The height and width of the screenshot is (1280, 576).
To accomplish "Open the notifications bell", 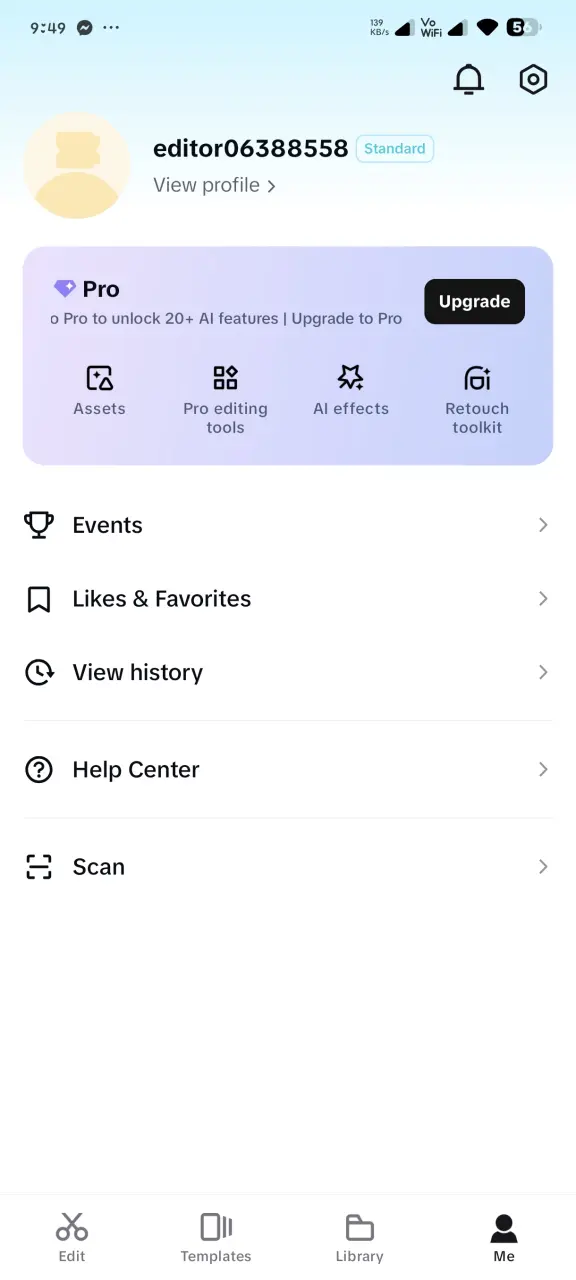I will 469,80.
